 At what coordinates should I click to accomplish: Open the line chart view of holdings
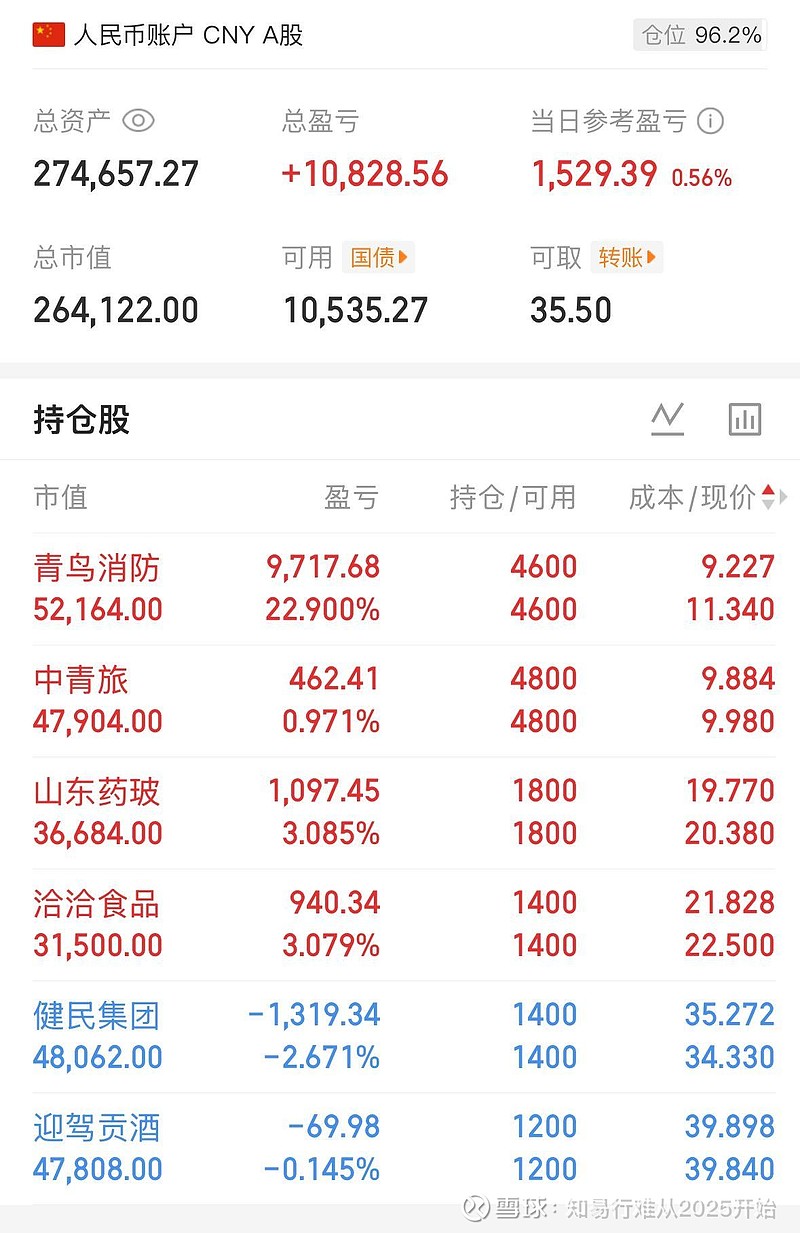(667, 419)
